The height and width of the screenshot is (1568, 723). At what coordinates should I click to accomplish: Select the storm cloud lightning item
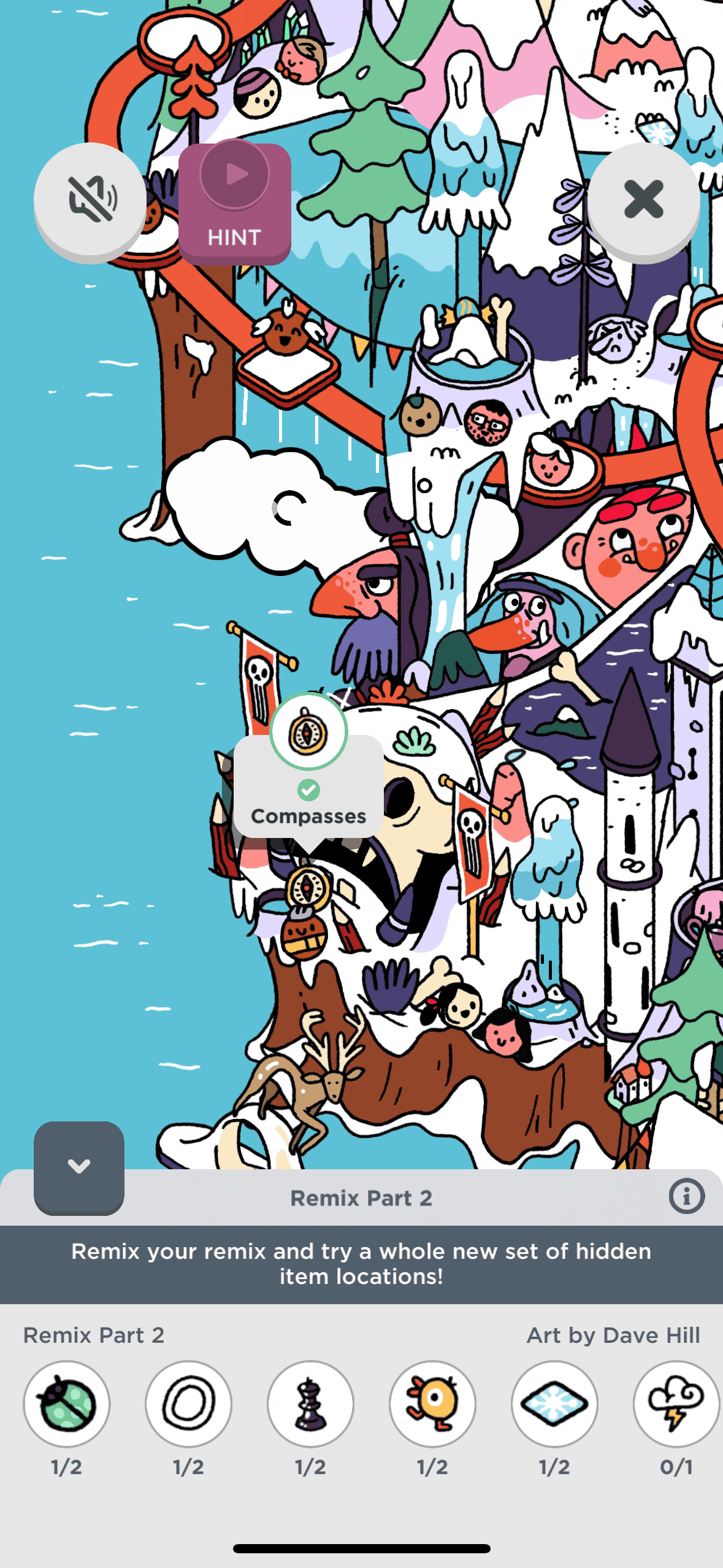pos(676,1404)
